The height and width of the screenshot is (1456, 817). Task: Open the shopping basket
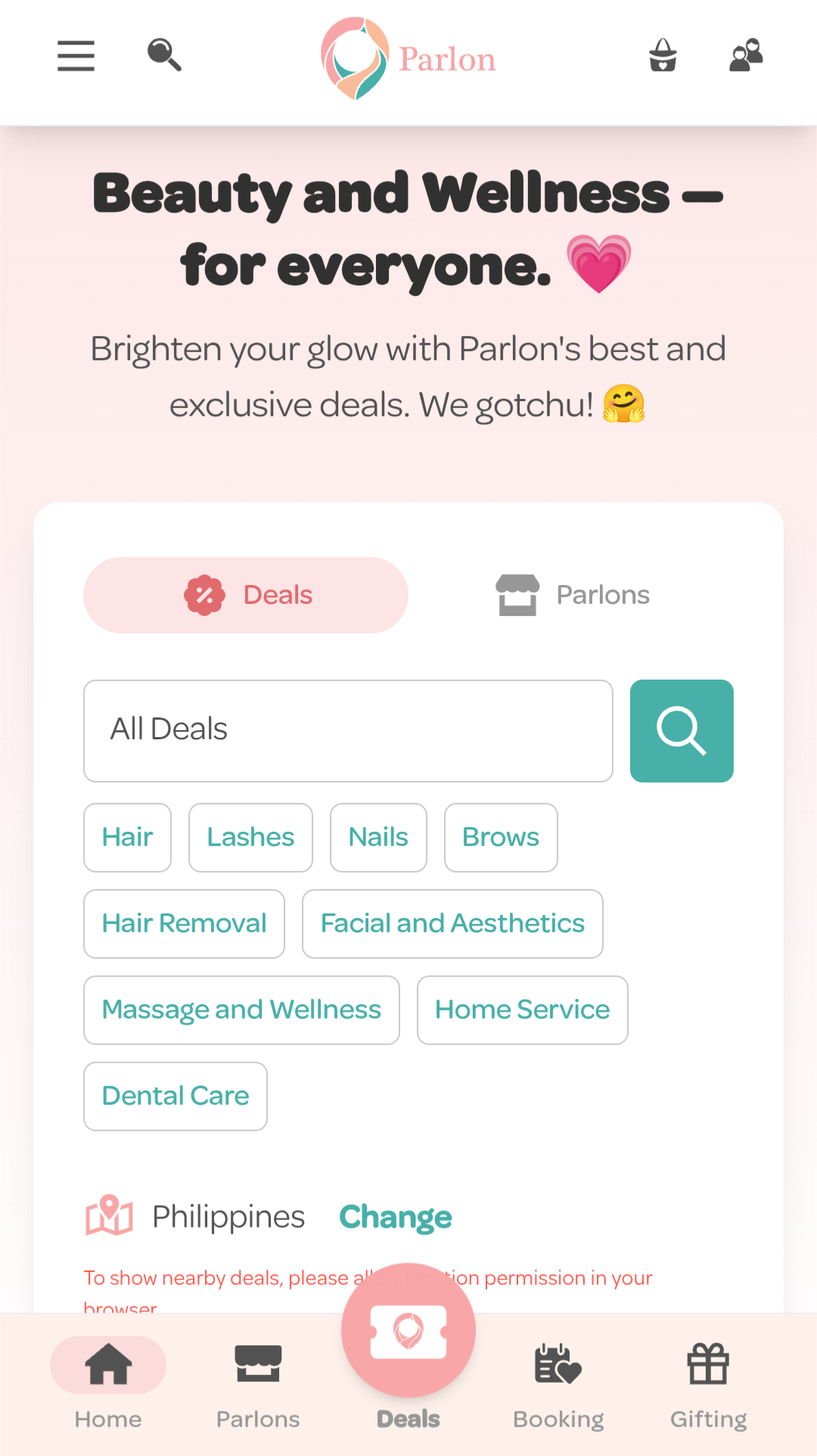[x=663, y=55]
